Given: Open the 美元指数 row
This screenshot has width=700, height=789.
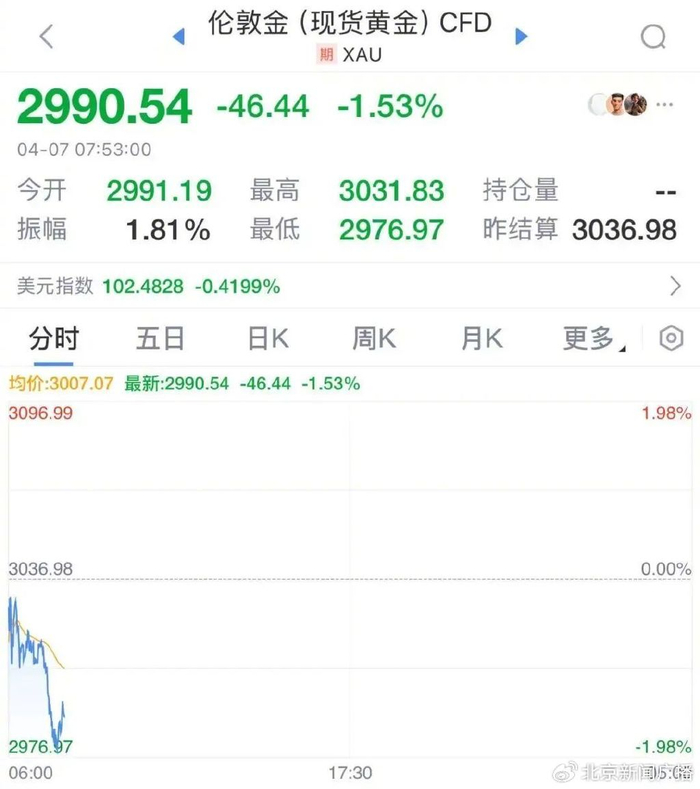Looking at the screenshot, I should [350, 286].
